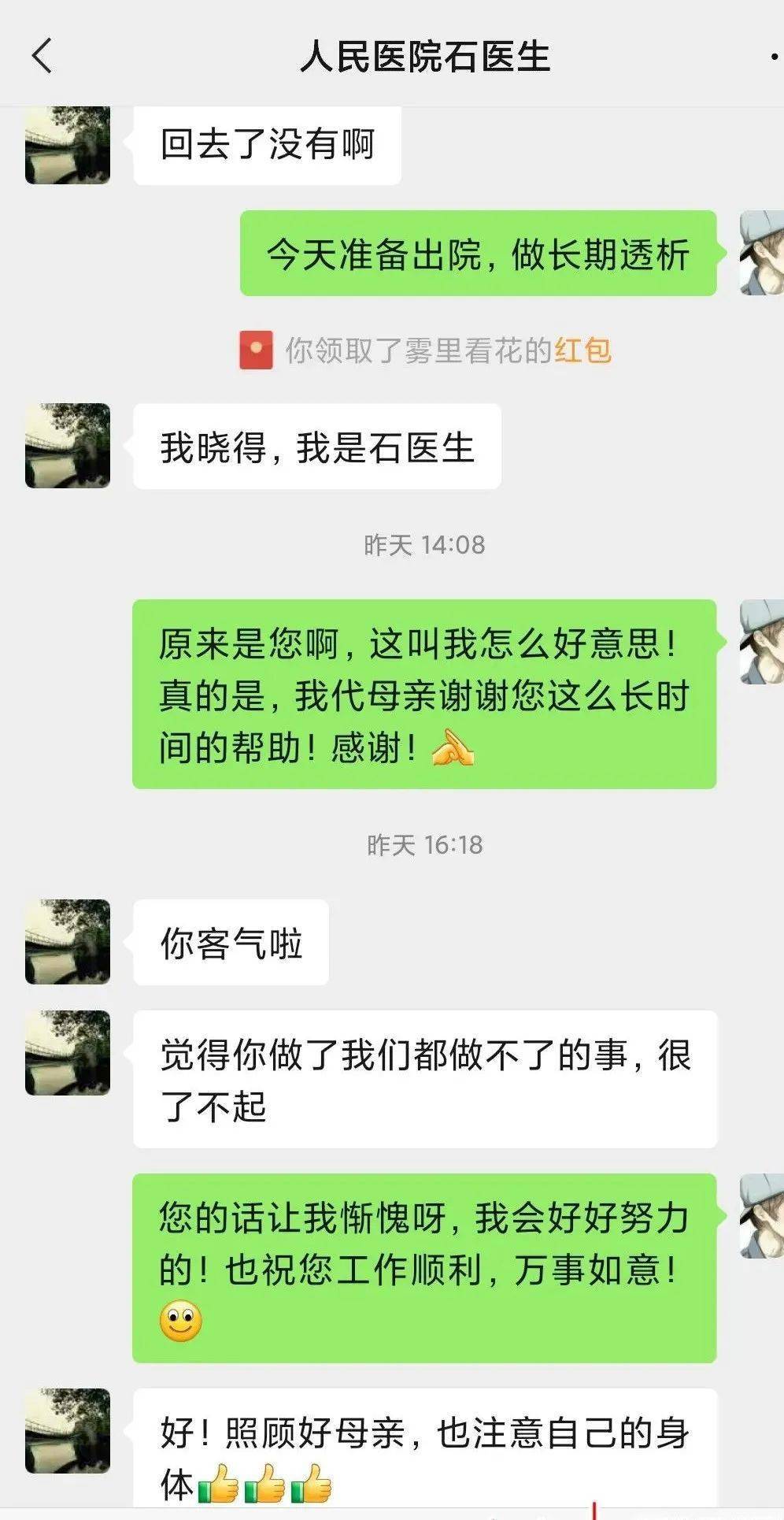Open the 红包 link from 雾里看花
The image size is (784, 1520).
[583, 350]
